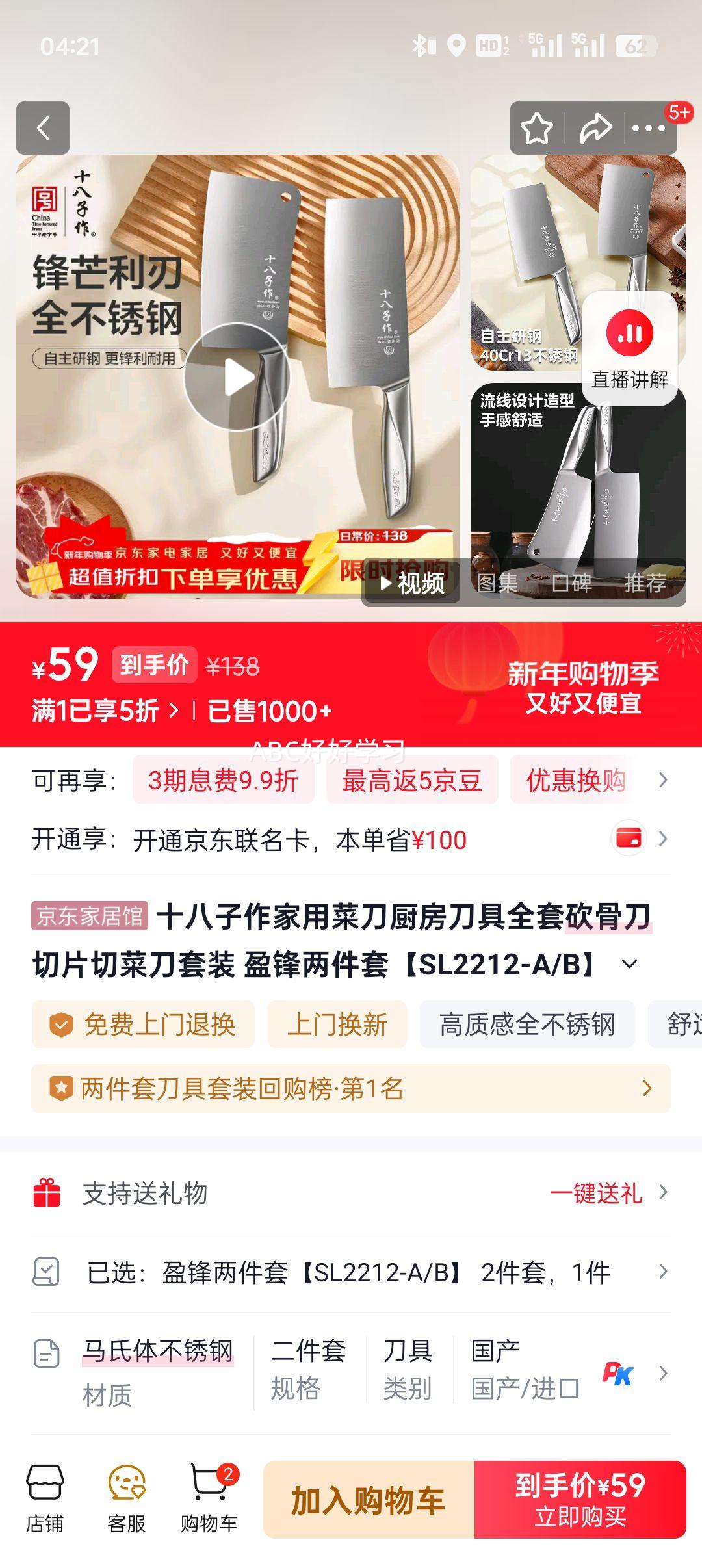Image resolution: width=702 pixels, height=1568 pixels.
Task: Click the back arrow to exit product page
Action: (x=44, y=129)
